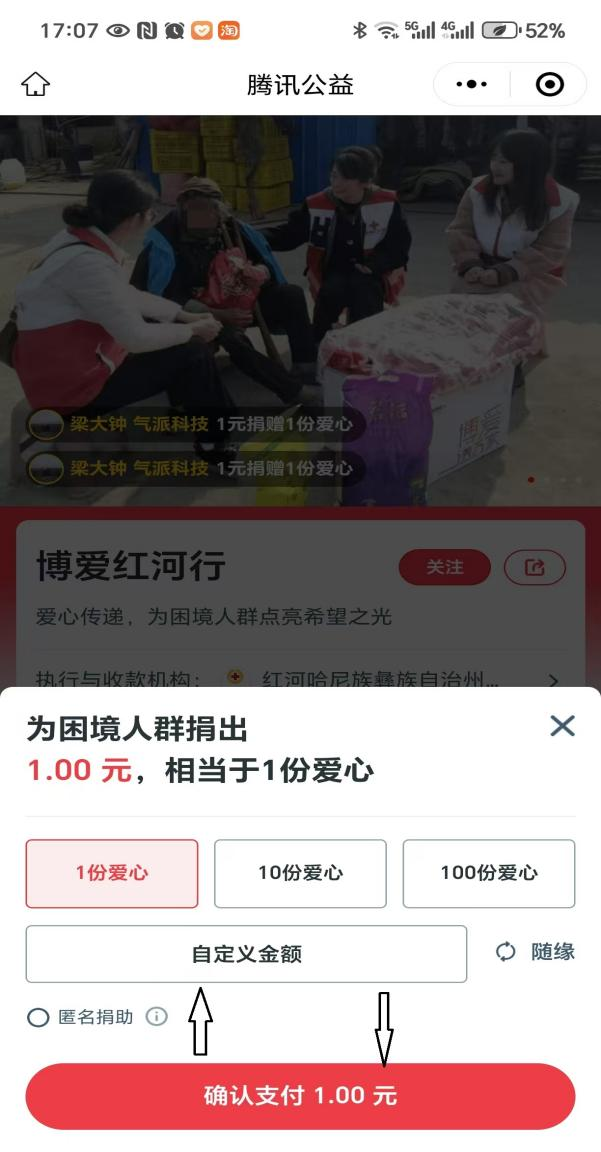601x1152 pixels.
Task: Confirm payment 确认支付 1.00 元
Action: pyautogui.click(x=300, y=1096)
